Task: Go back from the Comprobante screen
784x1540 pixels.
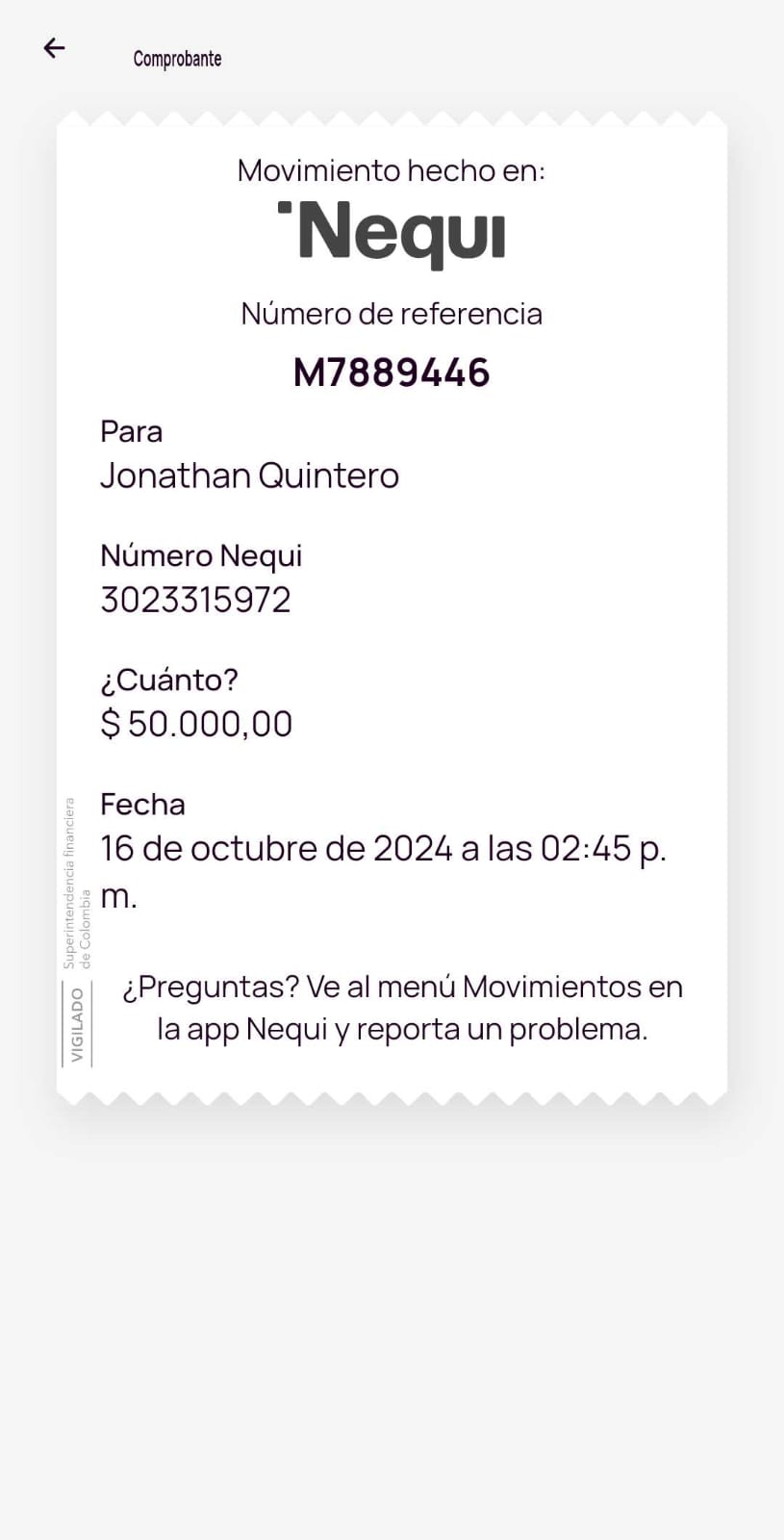Action: (54, 48)
